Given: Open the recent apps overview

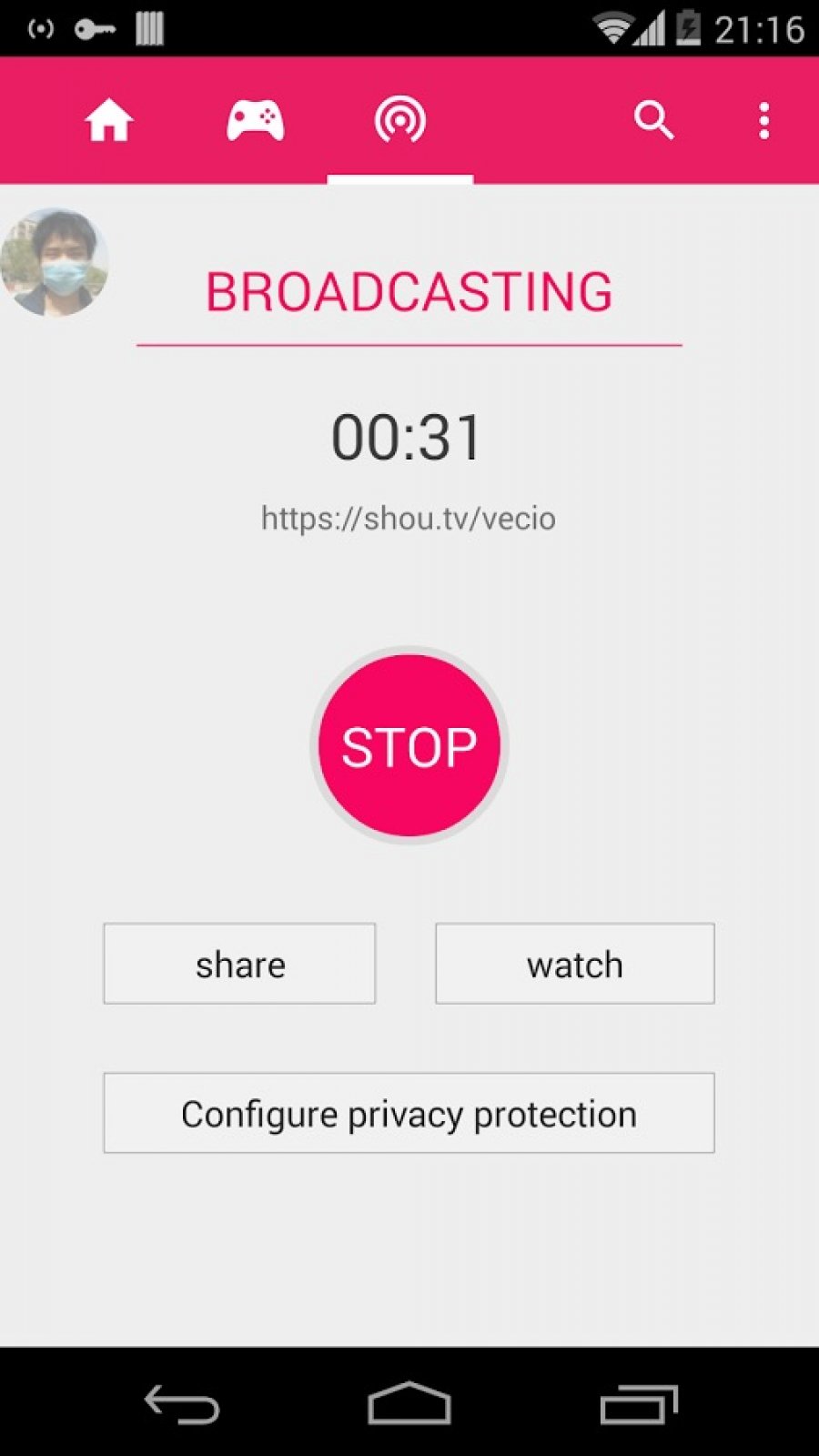Looking at the screenshot, I should coord(639,1404).
